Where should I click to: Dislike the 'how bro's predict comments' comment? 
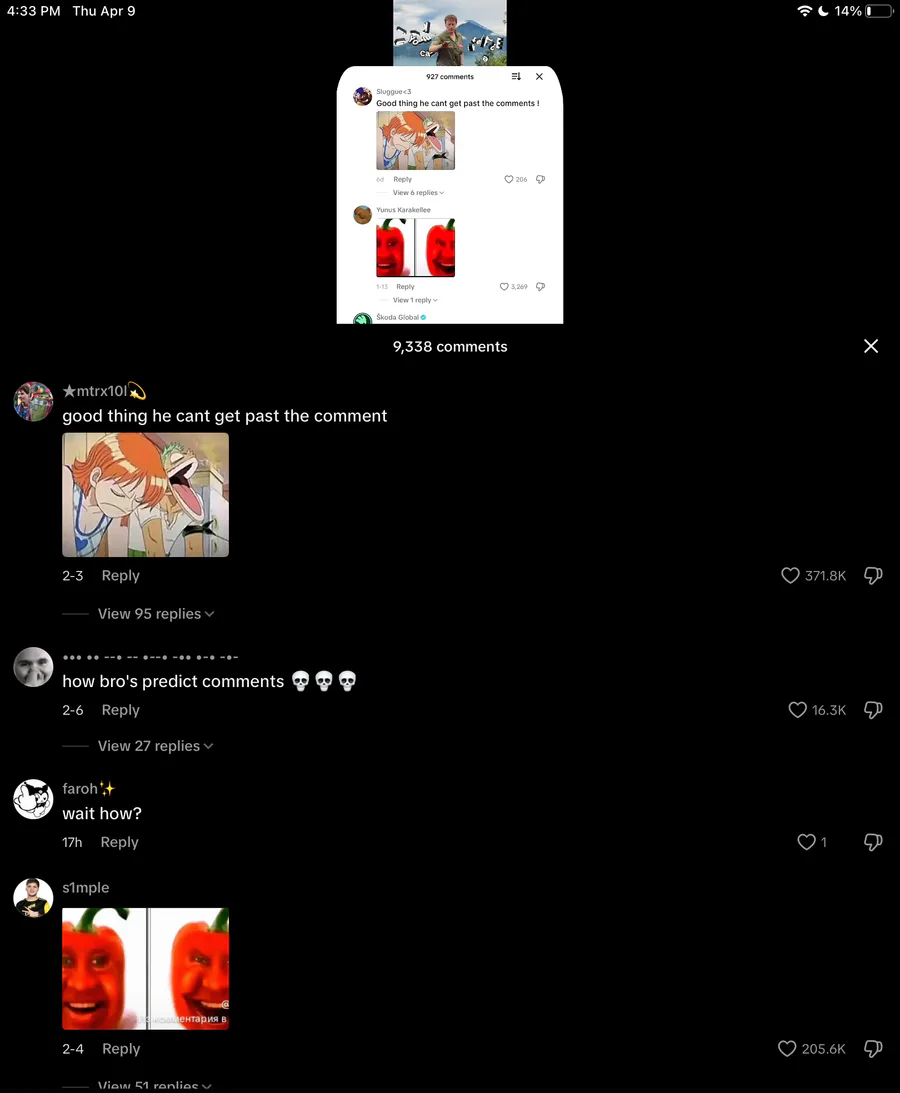(873, 710)
